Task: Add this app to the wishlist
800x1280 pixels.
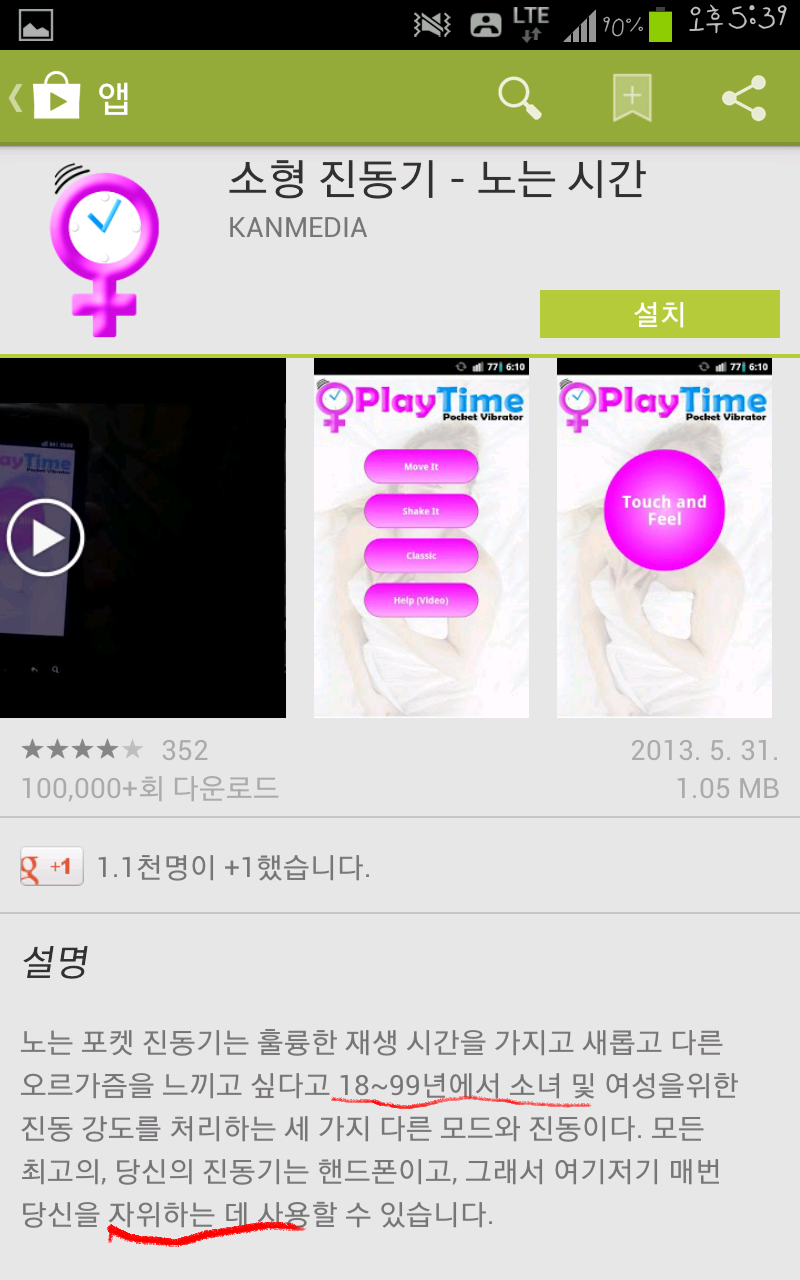Action: (x=632, y=98)
